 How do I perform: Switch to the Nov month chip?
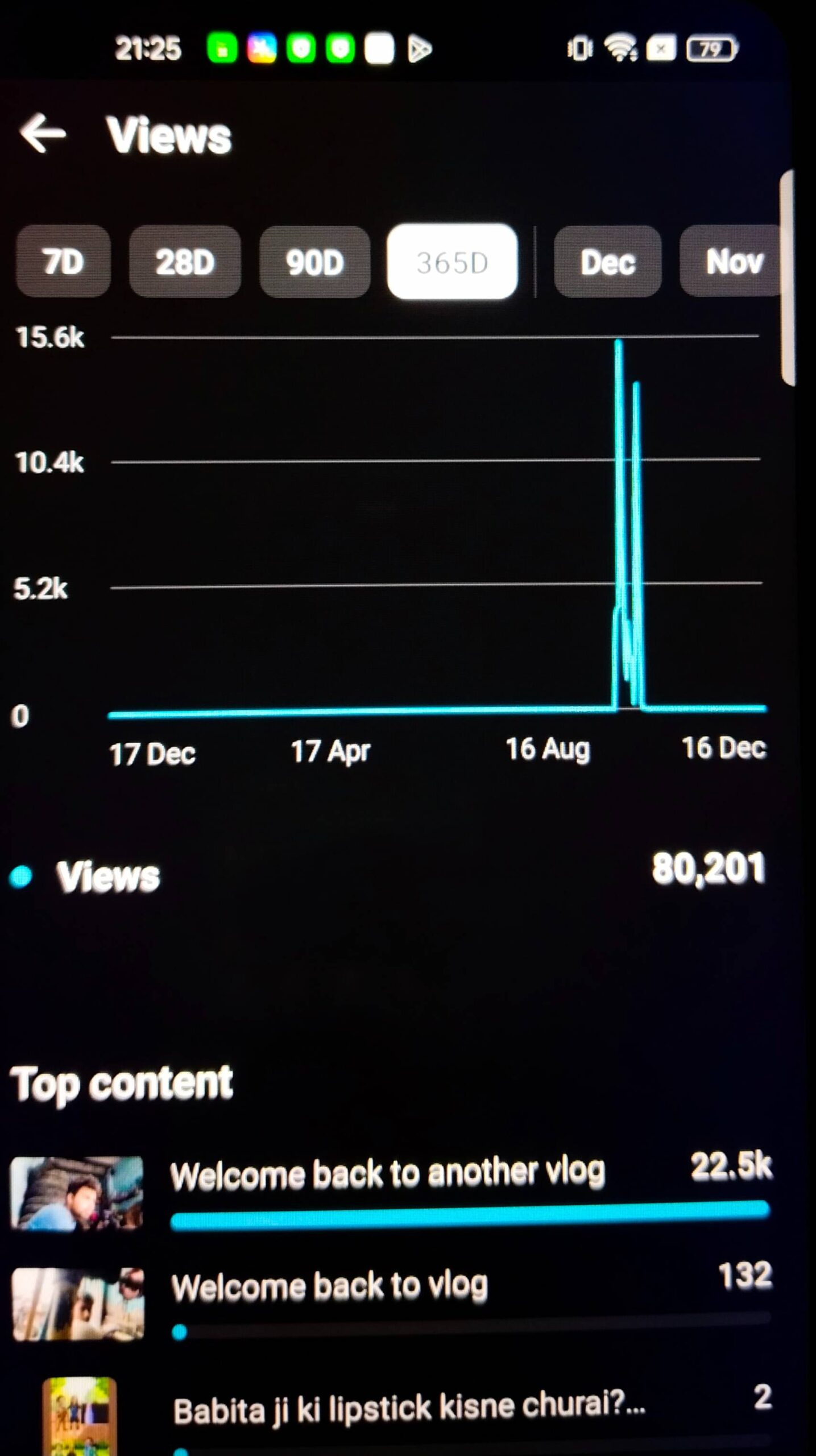click(x=734, y=262)
